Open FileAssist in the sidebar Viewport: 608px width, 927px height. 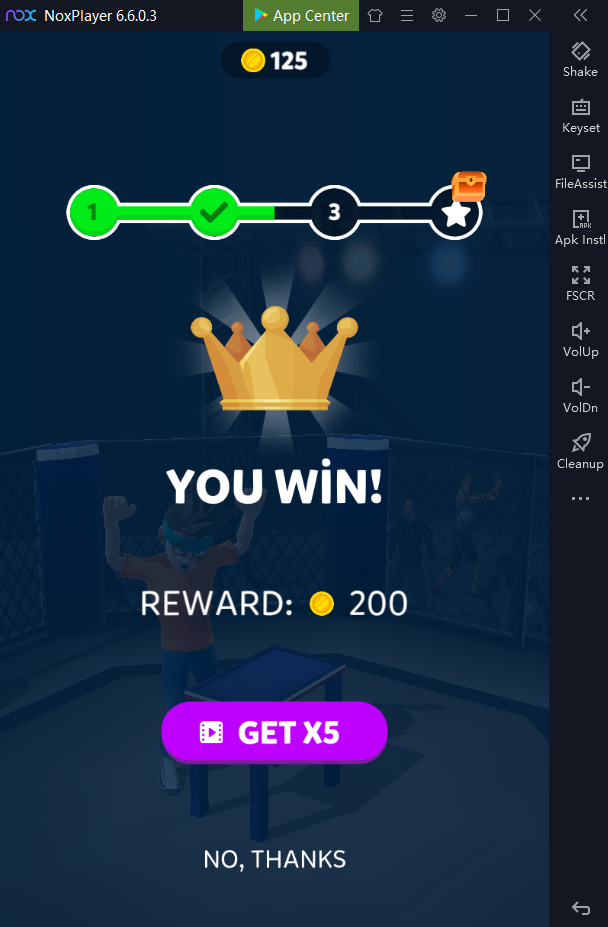pyautogui.click(x=580, y=171)
